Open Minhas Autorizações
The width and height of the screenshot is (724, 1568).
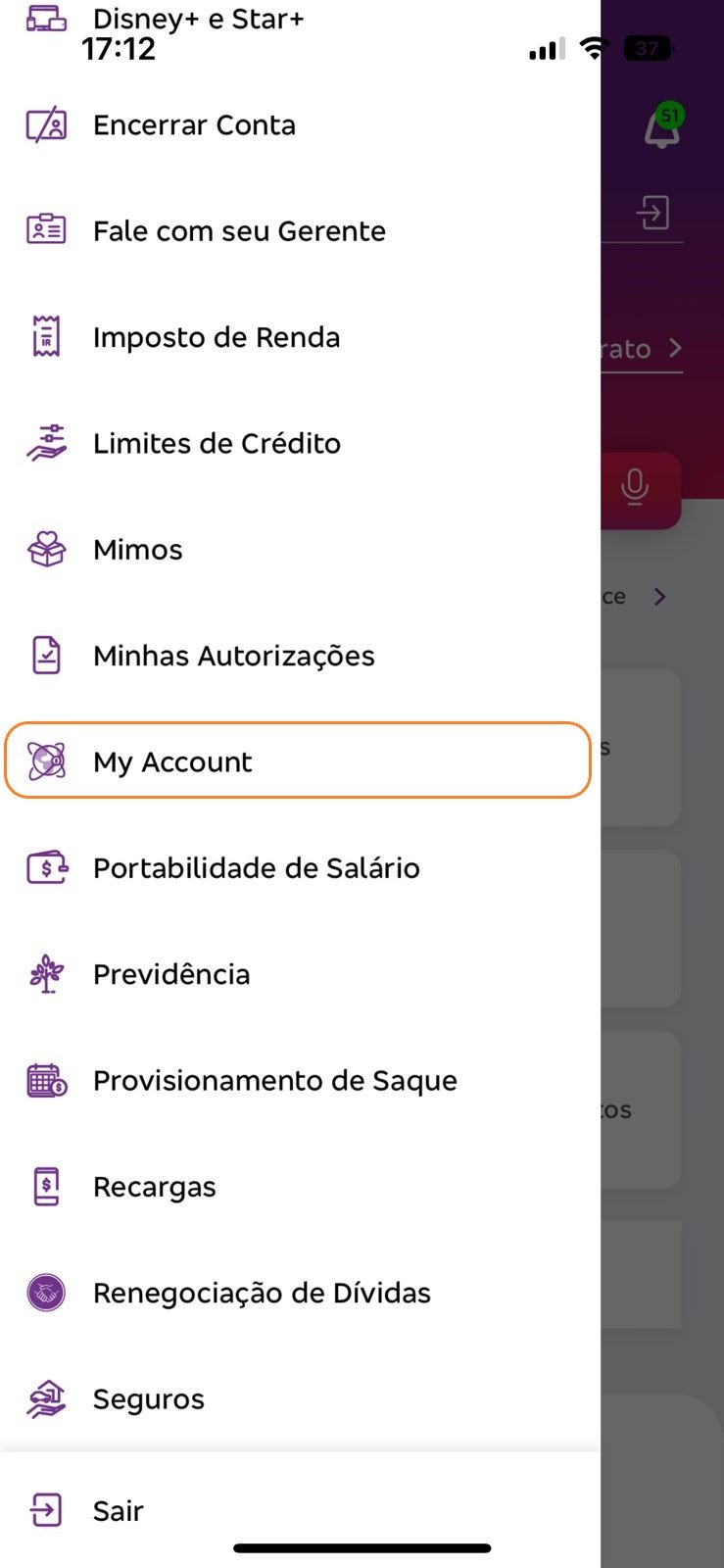click(299, 656)
